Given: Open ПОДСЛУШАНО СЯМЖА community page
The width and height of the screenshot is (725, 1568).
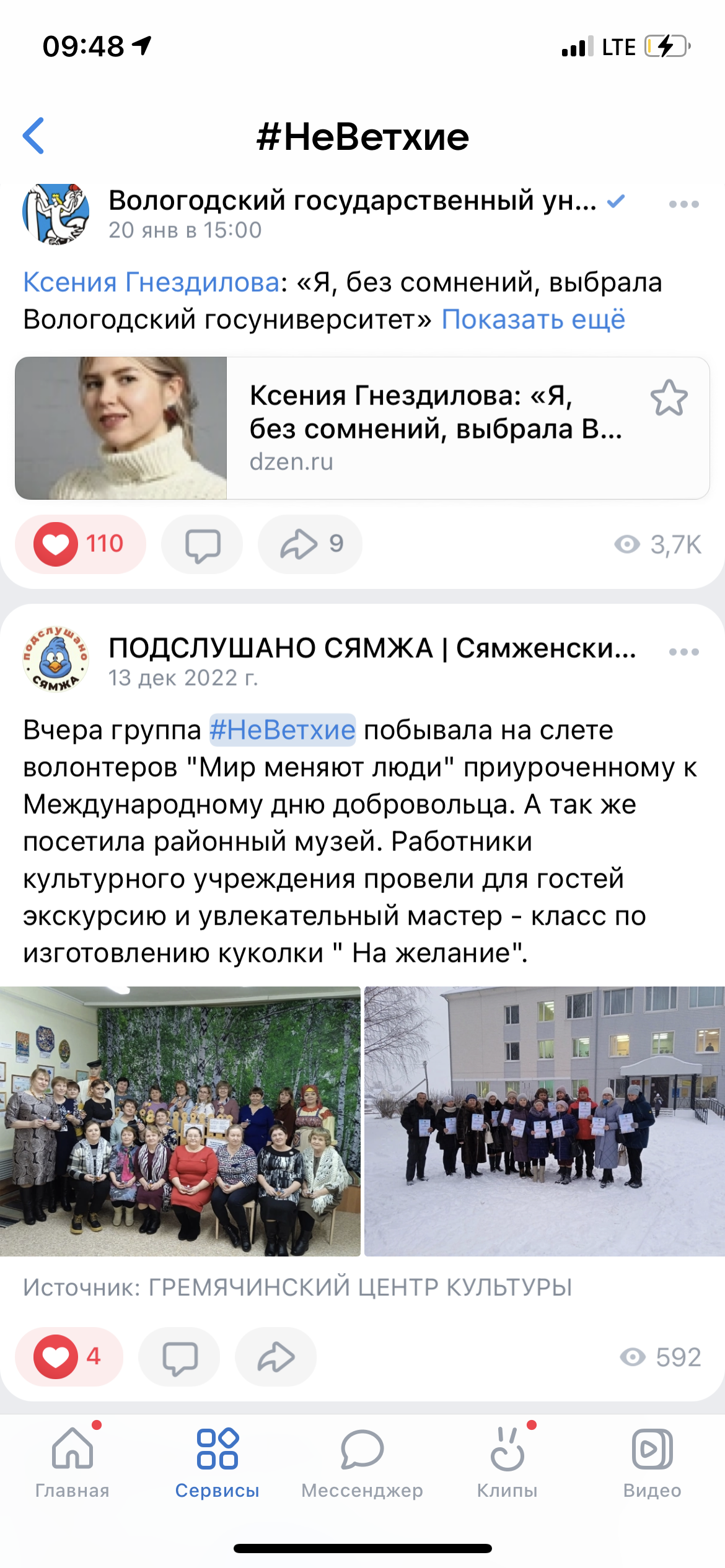Looking at the screenshot, I should [x=372, y=648].
